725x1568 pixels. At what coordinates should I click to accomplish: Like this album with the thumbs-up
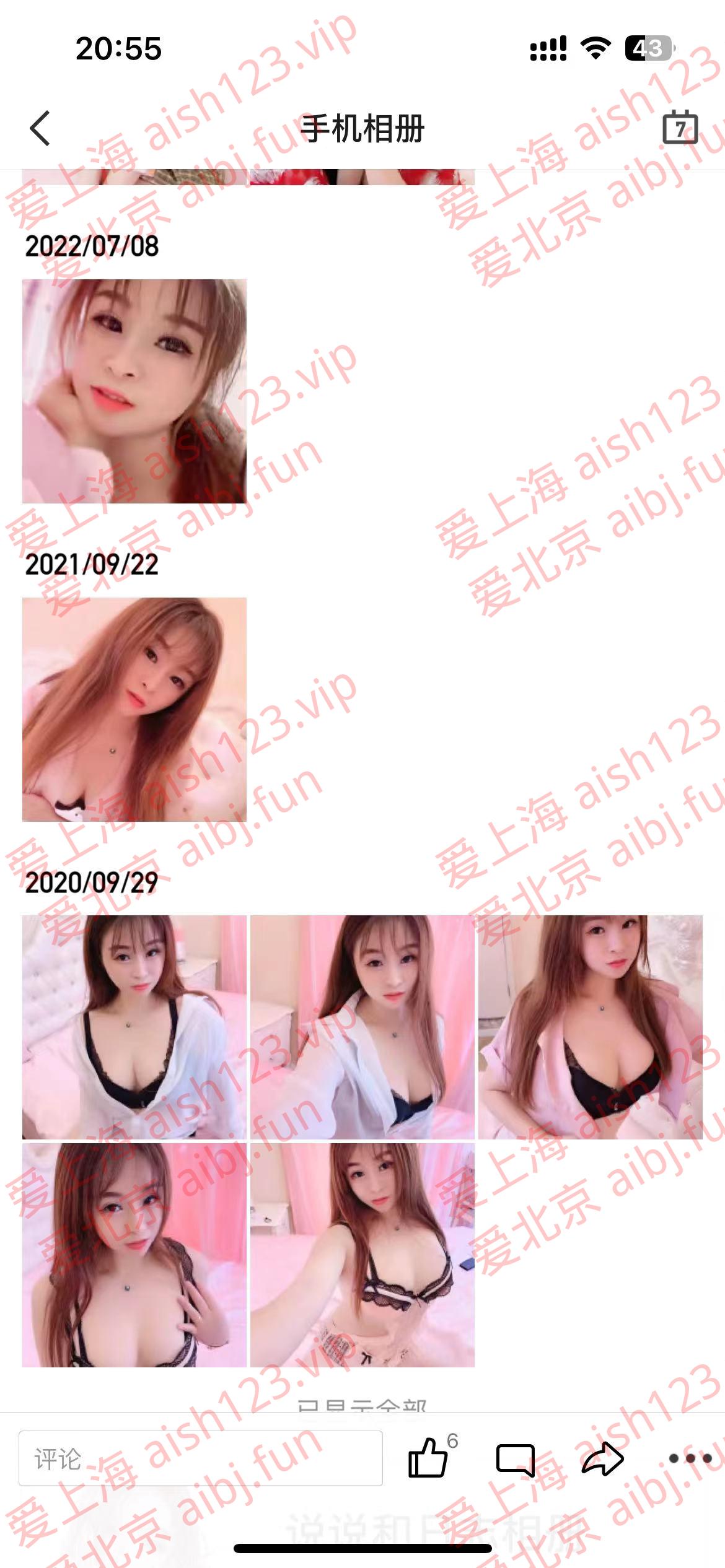click(428, 1458)
